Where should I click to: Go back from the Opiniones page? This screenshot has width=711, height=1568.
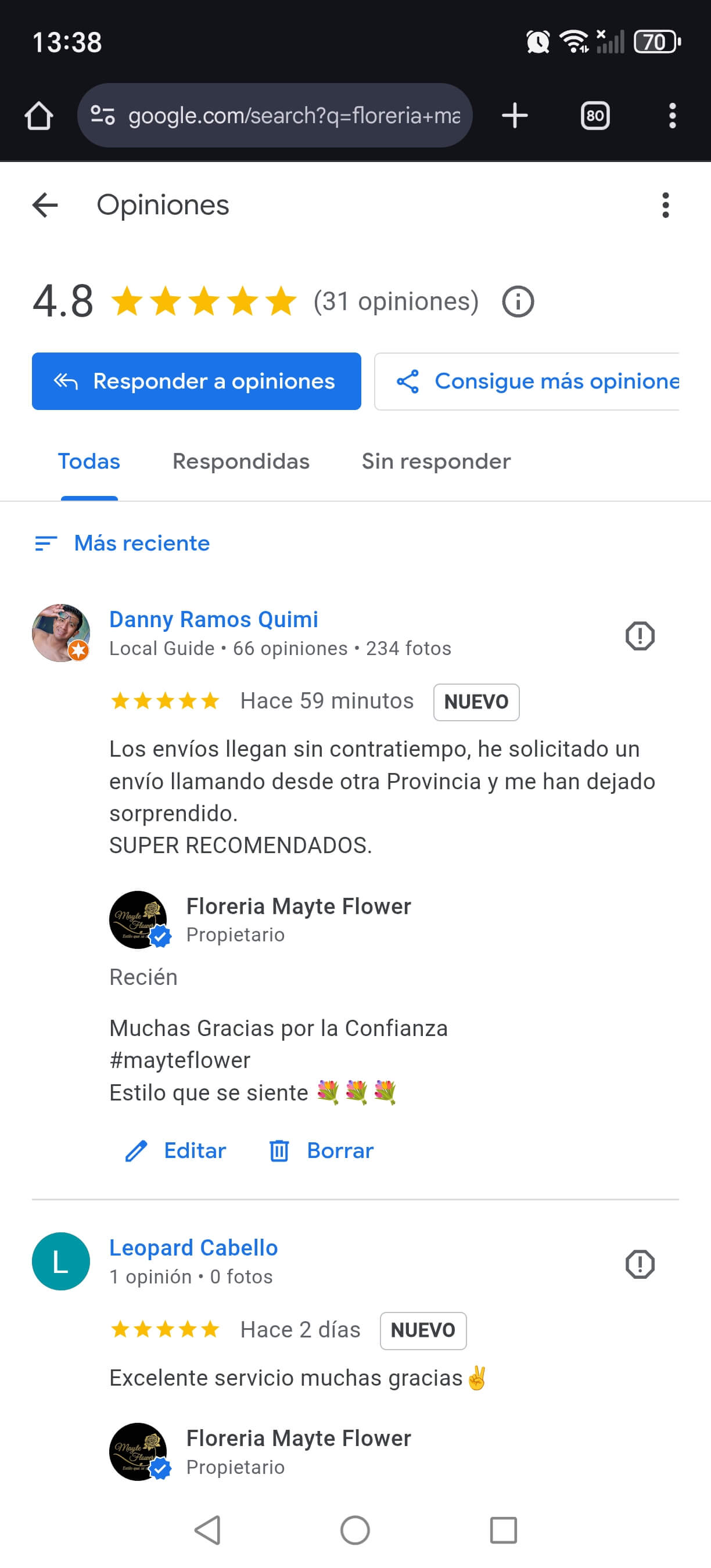click(45, 205)
